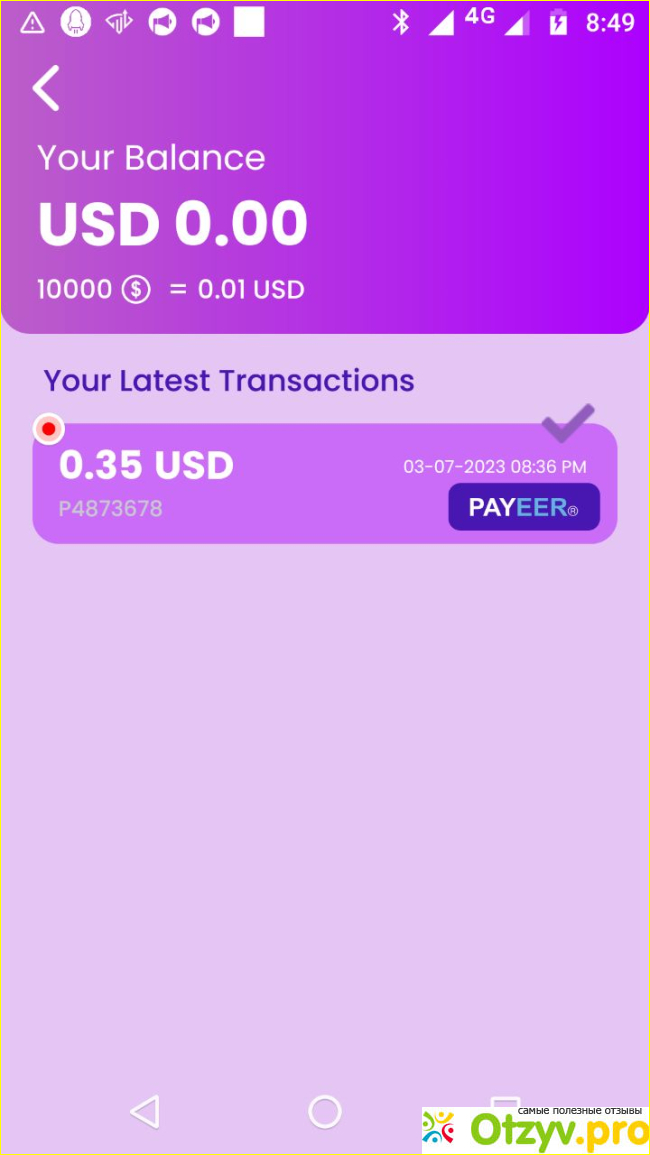Screen dimensions: 650x1155
Task: Go back using the top arrow
Action: tap(46, 88)
